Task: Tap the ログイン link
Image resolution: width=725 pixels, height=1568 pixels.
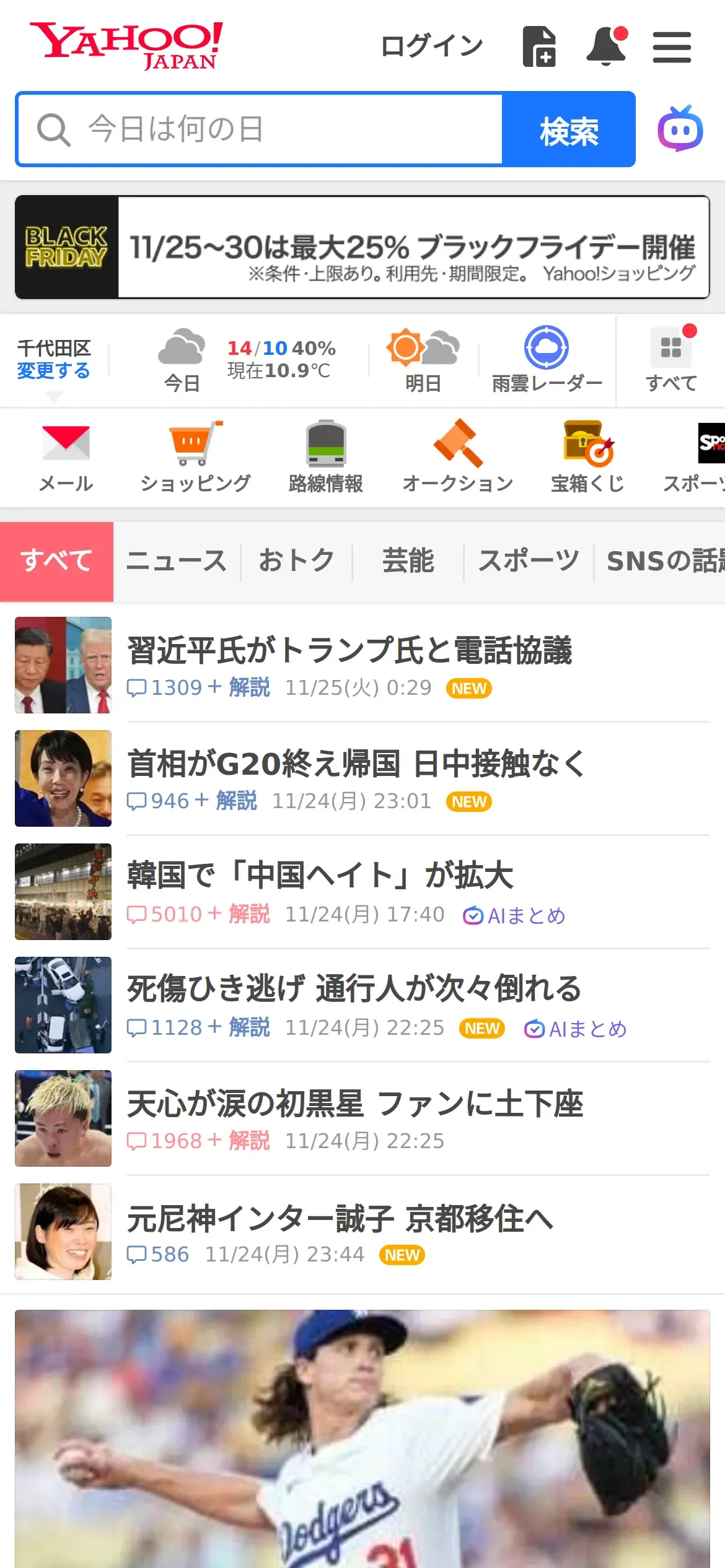Action: pos(431,46)
